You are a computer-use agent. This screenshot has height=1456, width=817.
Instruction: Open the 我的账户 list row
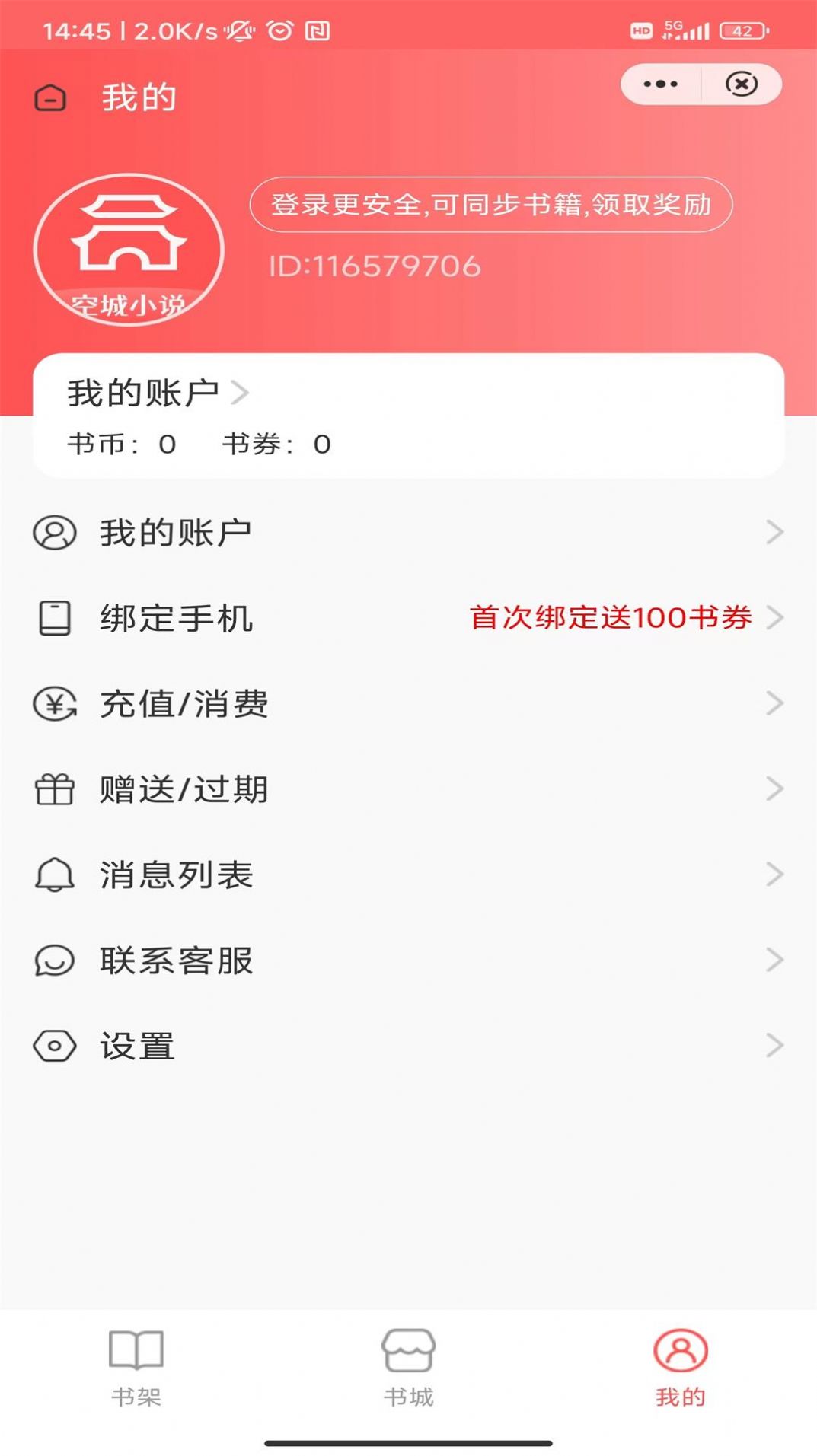click(408, 532)
